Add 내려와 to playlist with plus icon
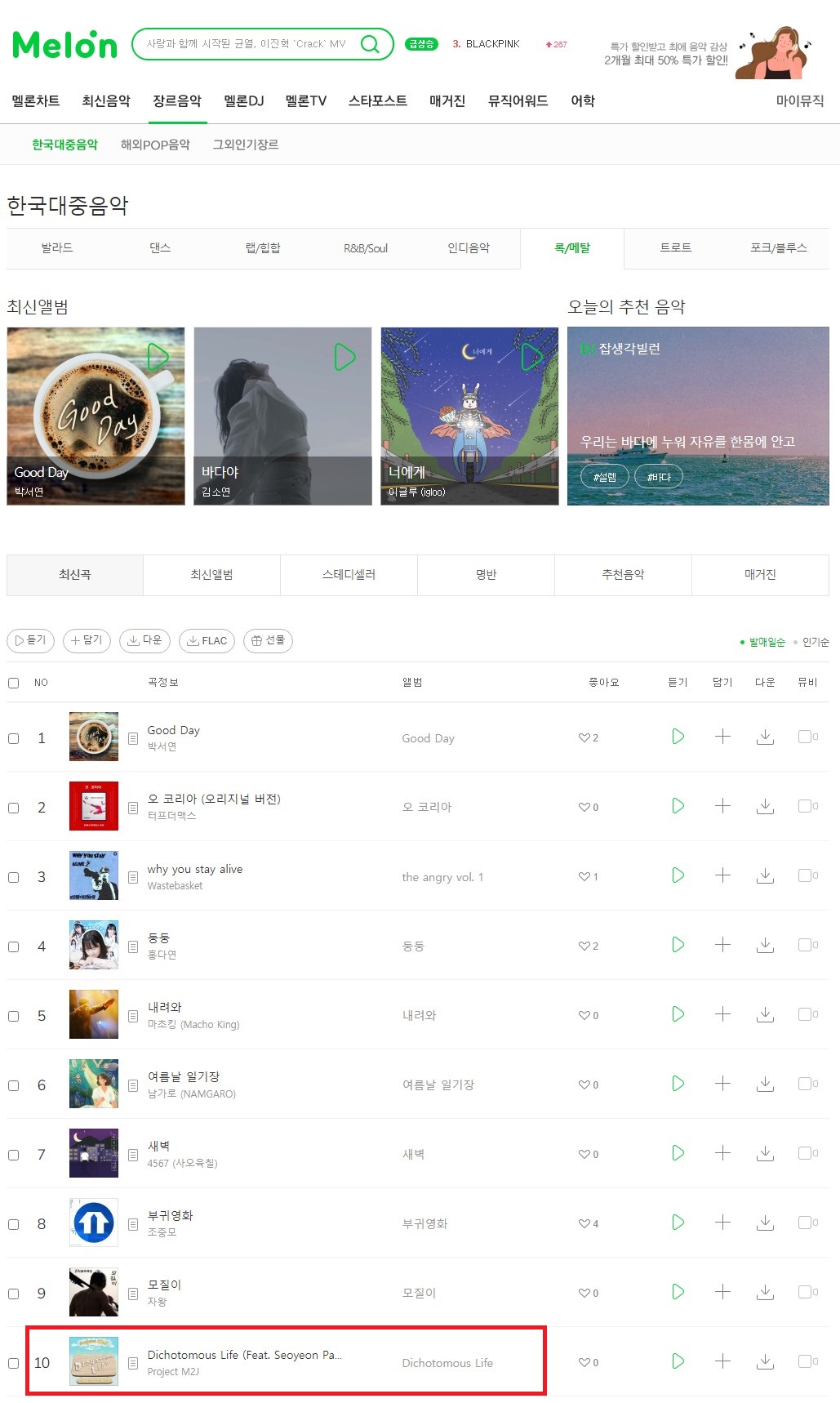The height and width of the screenshot is (1403, 840). pos(722,1014)
